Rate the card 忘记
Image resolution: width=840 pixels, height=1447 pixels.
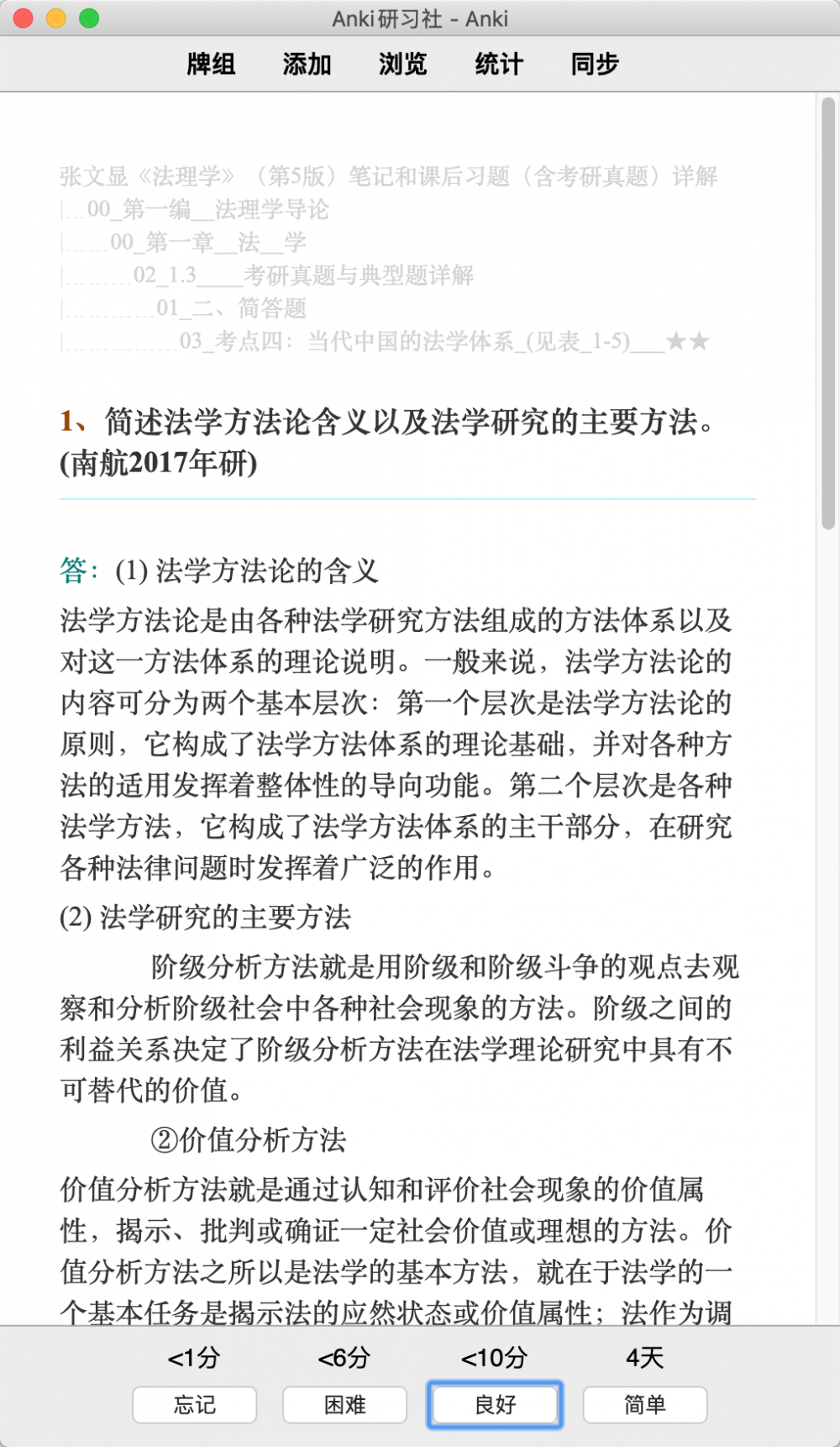[x=194, y=1404]
